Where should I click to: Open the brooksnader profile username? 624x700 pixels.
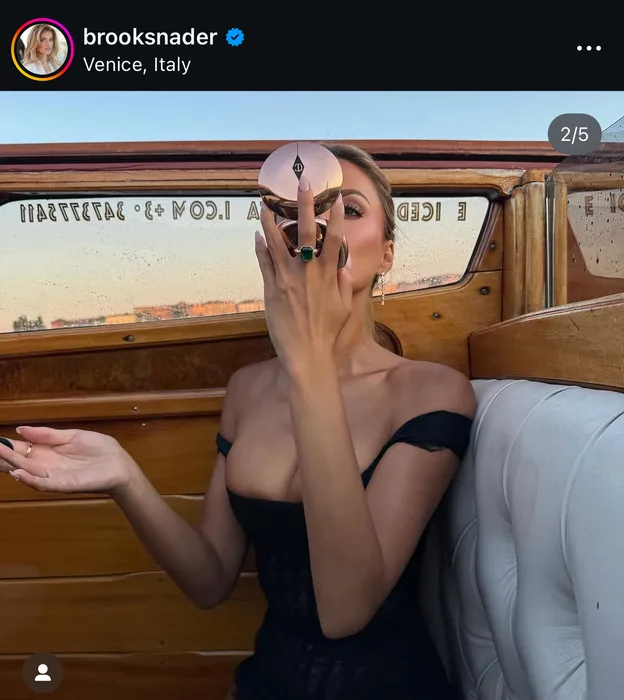(149, 37)
